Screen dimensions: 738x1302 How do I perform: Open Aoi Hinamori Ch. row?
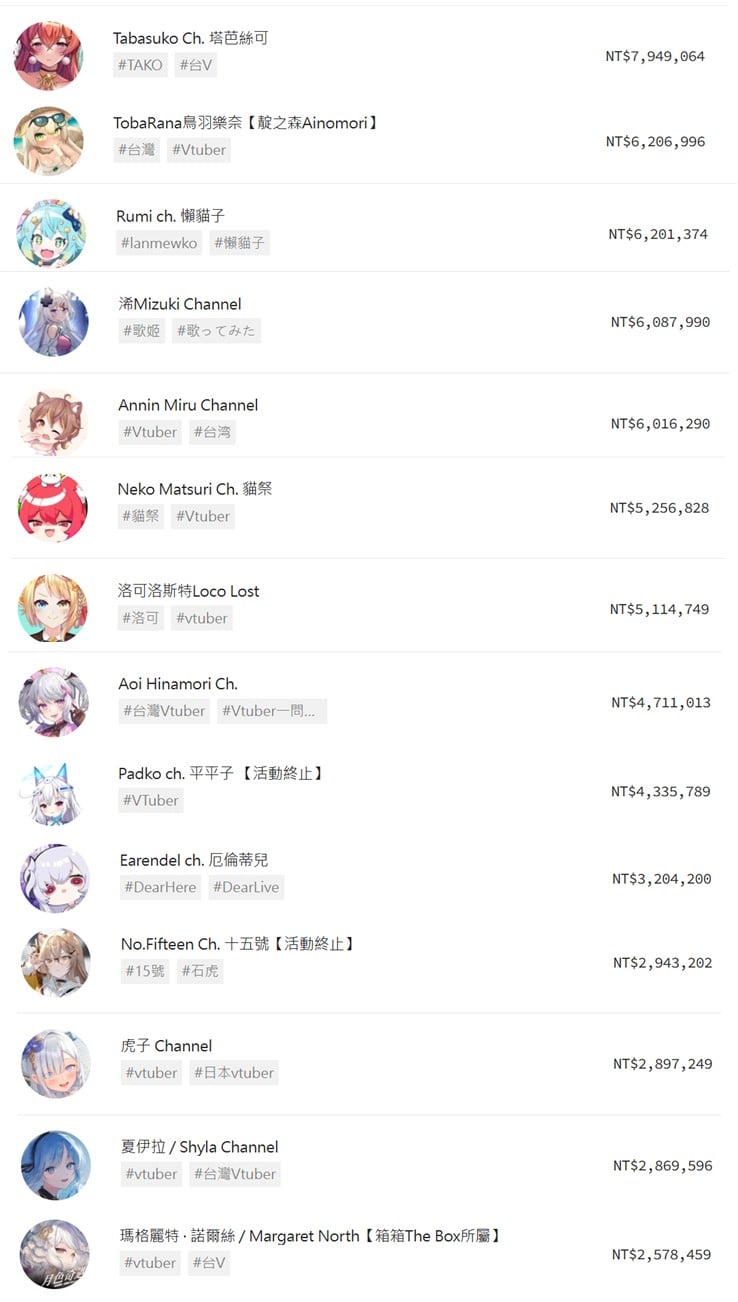[368, 702]
